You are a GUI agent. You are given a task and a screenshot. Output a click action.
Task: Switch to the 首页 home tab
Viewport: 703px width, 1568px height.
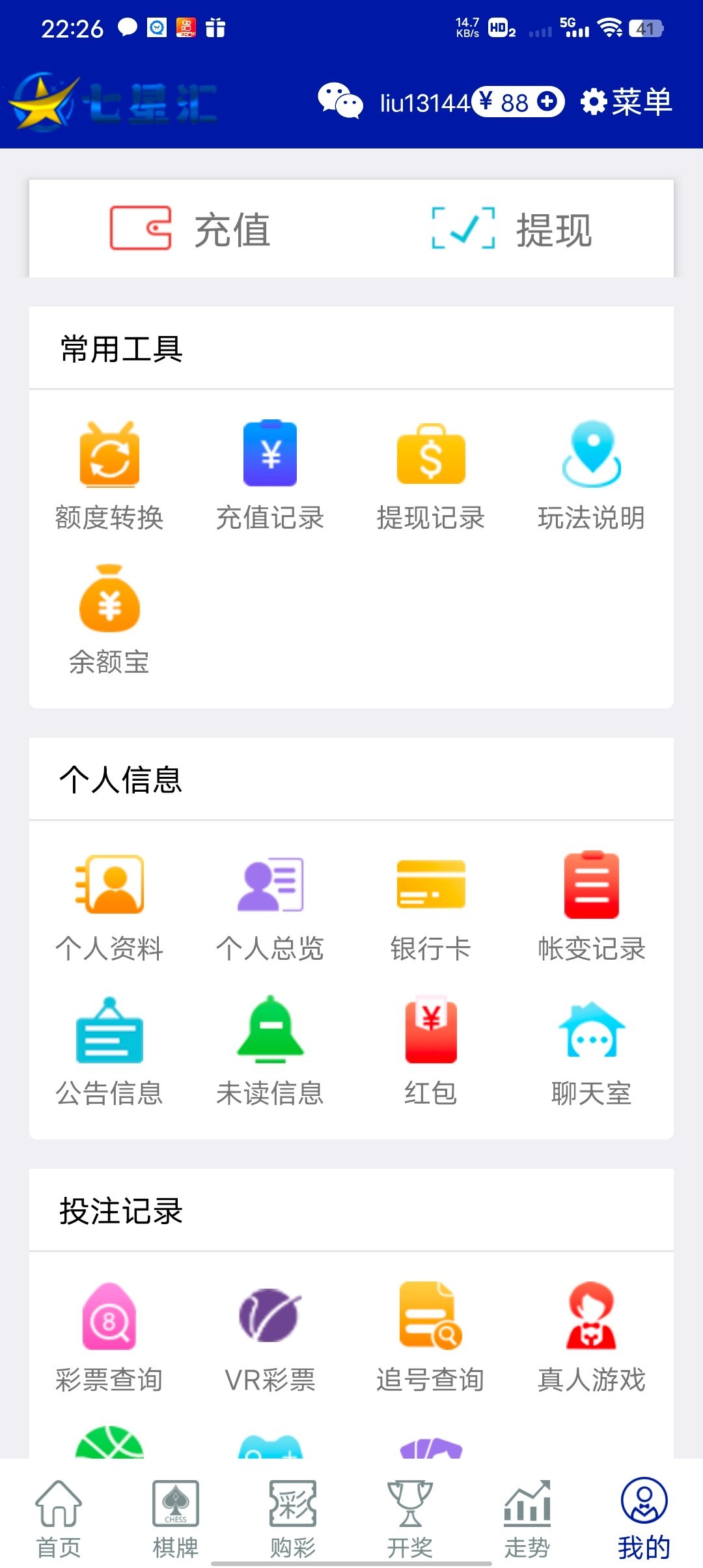pyautogui.click(x=59, y=1519)
